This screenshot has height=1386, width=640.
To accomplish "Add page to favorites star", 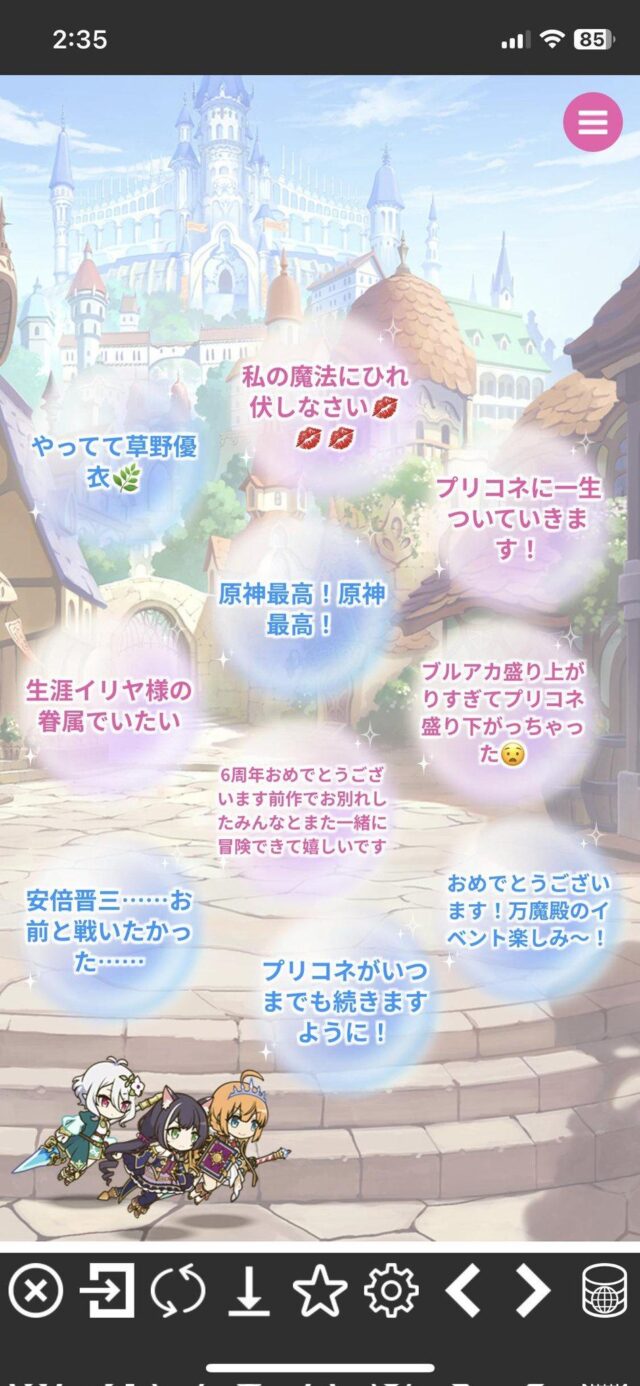I will [320, 1291].
